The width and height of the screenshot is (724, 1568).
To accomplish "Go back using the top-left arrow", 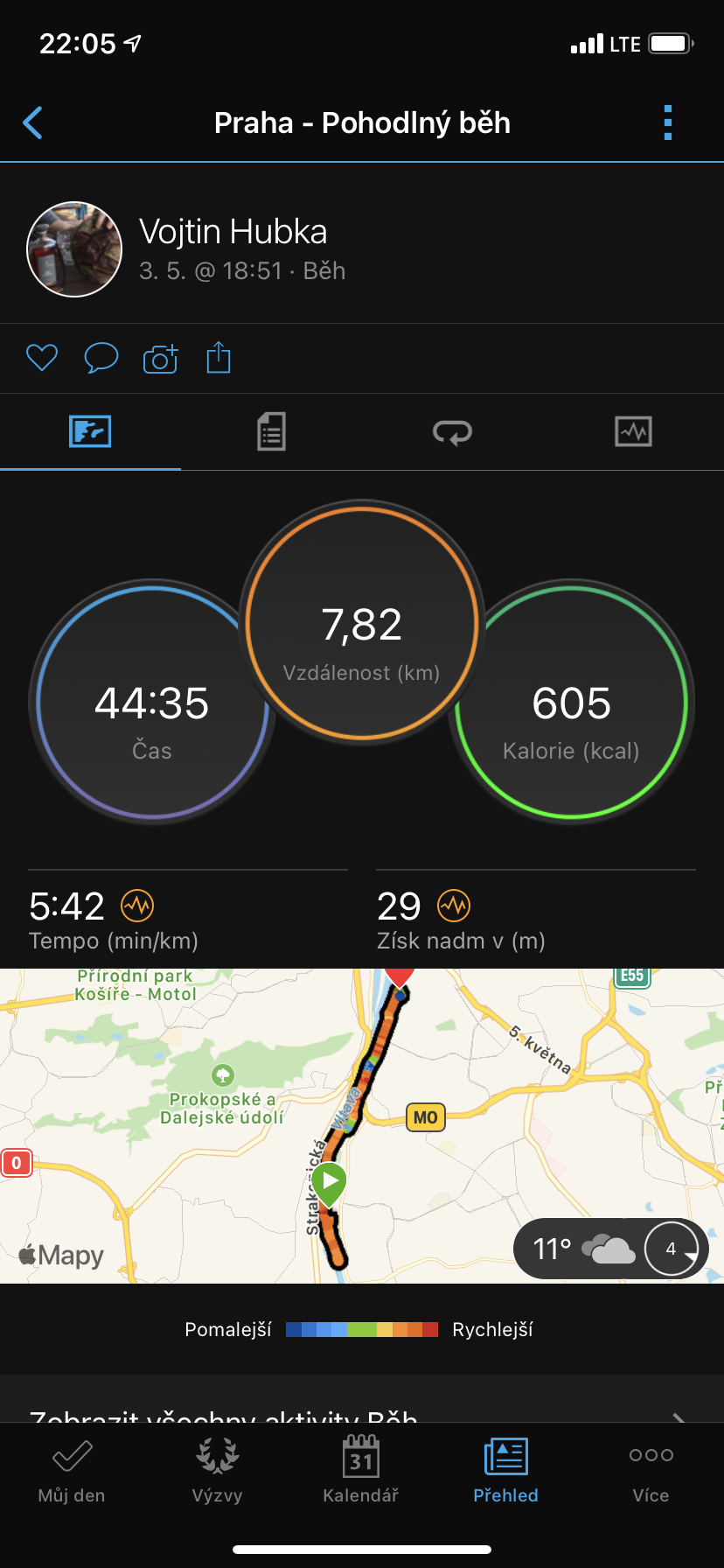I will (x=32, y=123).
